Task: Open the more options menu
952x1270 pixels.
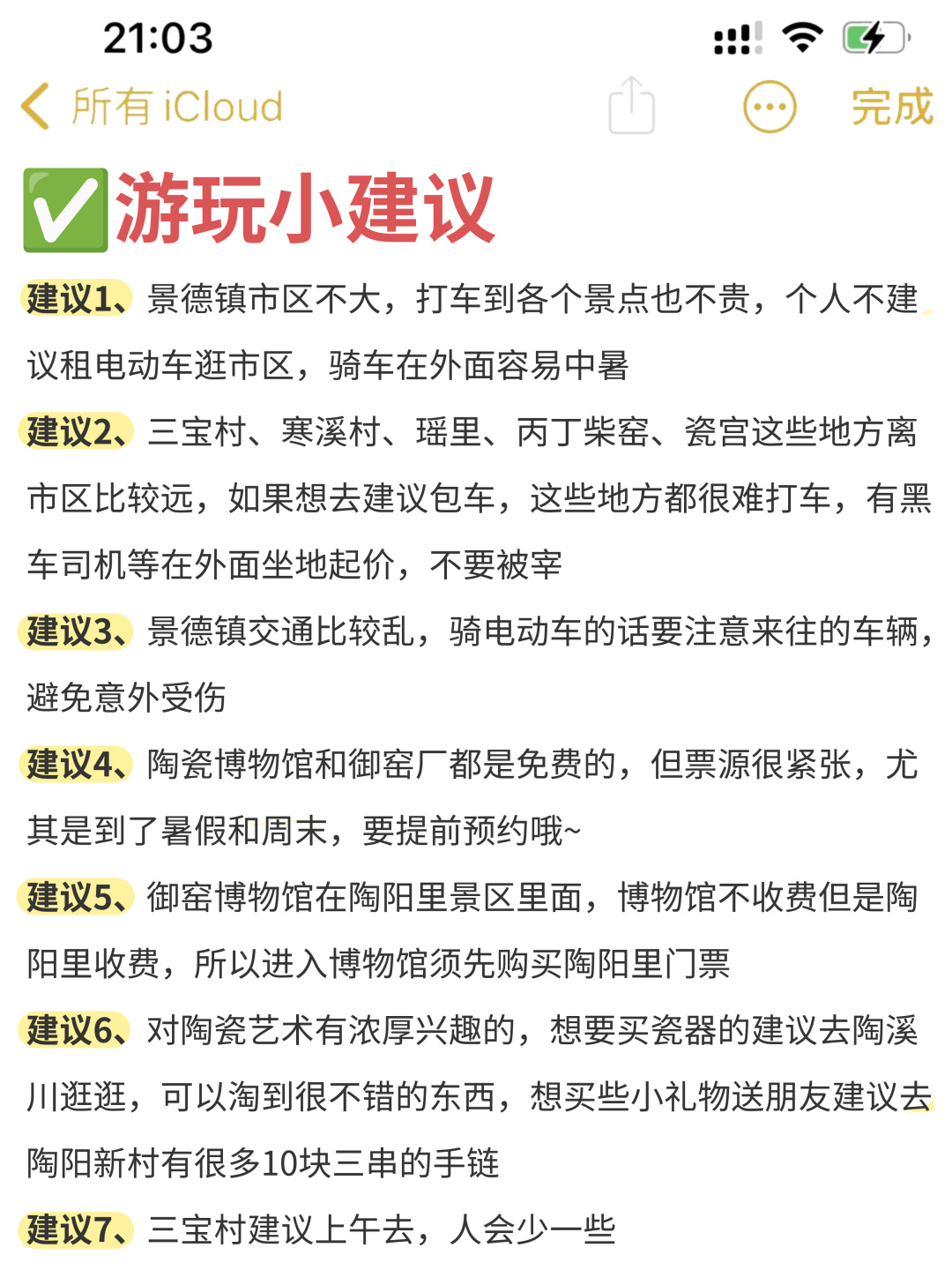Action: (x=770, y=107)
